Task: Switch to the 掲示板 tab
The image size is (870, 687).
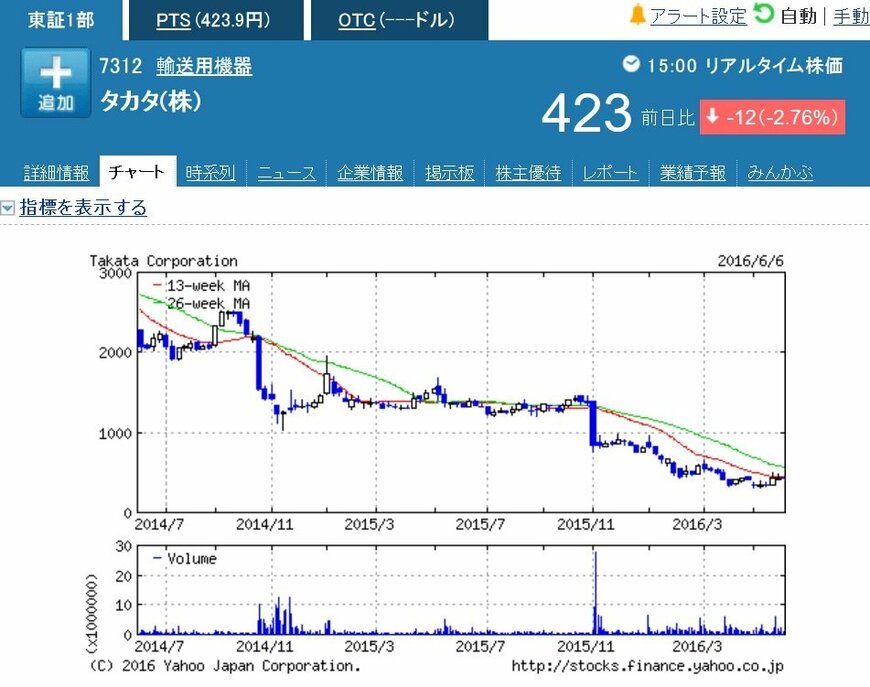Action: tap(449, 173)
